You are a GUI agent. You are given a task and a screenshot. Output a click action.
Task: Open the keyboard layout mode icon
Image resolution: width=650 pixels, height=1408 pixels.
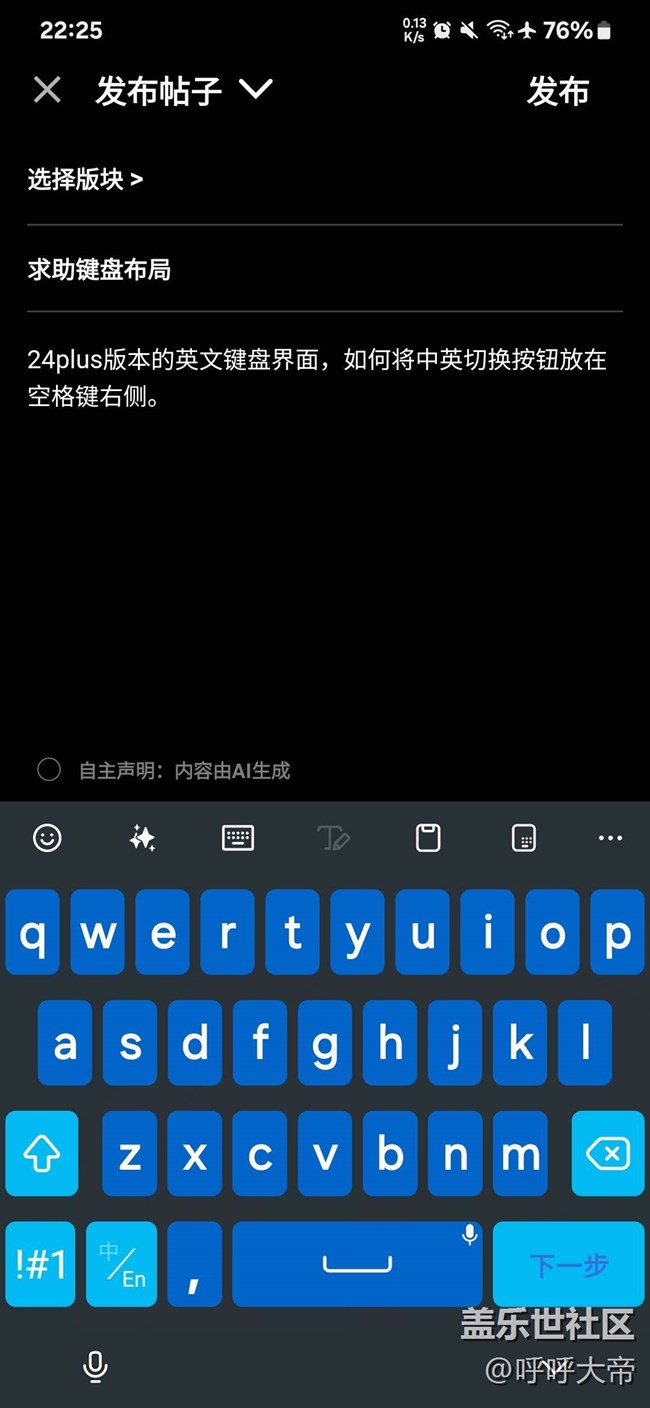[x=237, y=838]
